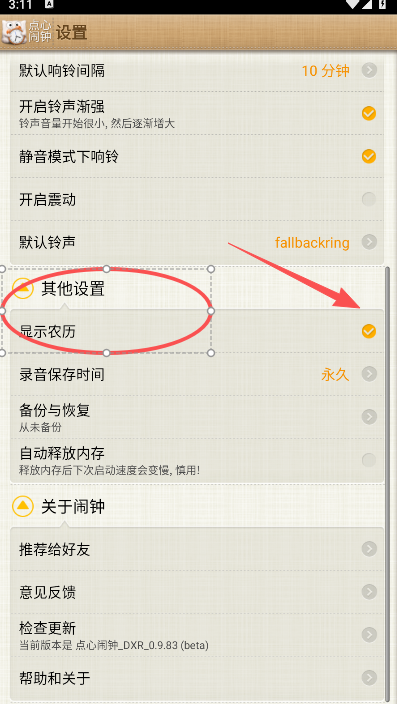Collapse the 关于闹钟 section
The height and width of the screenshot is (704, 397).
click(x=23, y=506)
